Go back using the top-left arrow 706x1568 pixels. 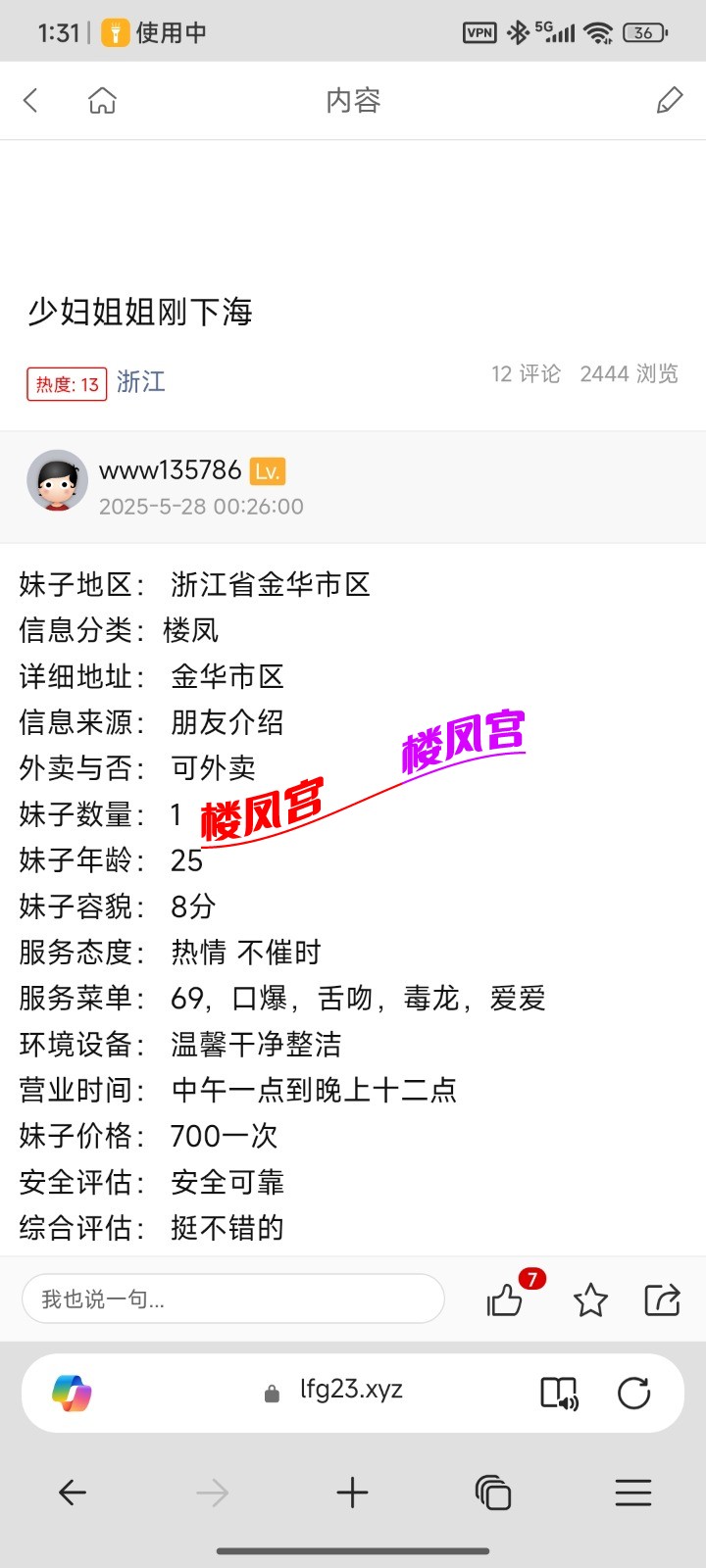tap(31, 100)
